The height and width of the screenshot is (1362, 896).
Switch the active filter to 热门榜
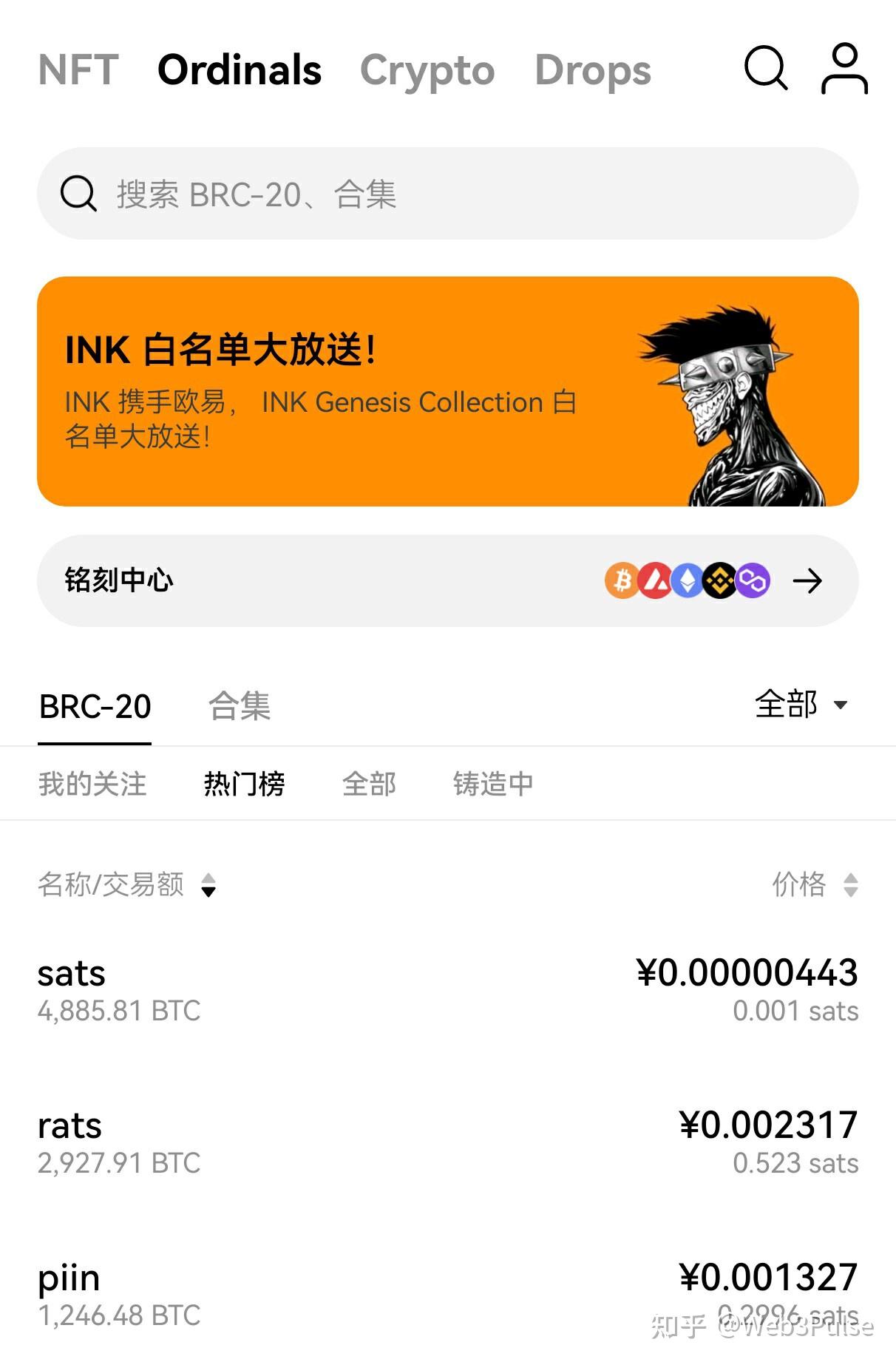[x=245, y=784]
